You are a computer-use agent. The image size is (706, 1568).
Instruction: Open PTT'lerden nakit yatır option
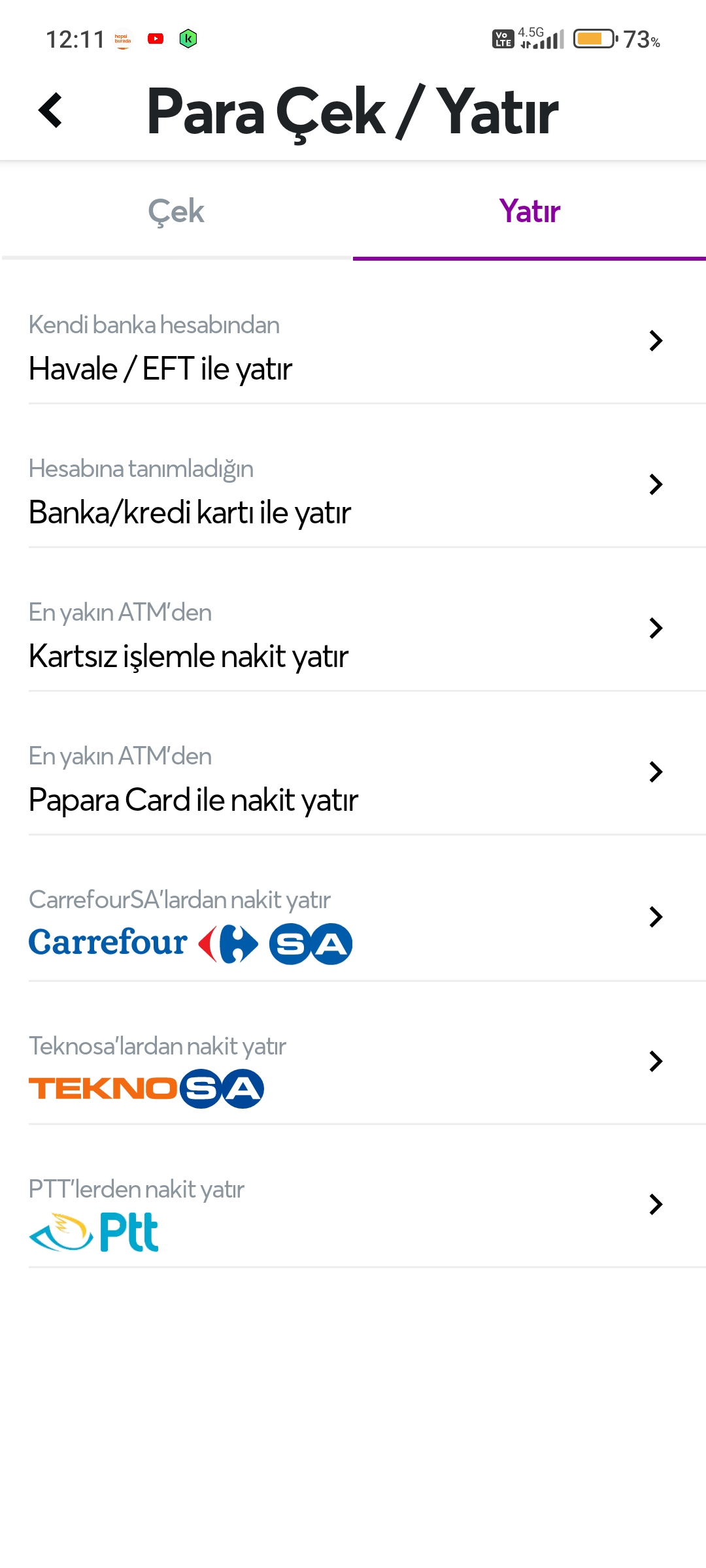346,1211
